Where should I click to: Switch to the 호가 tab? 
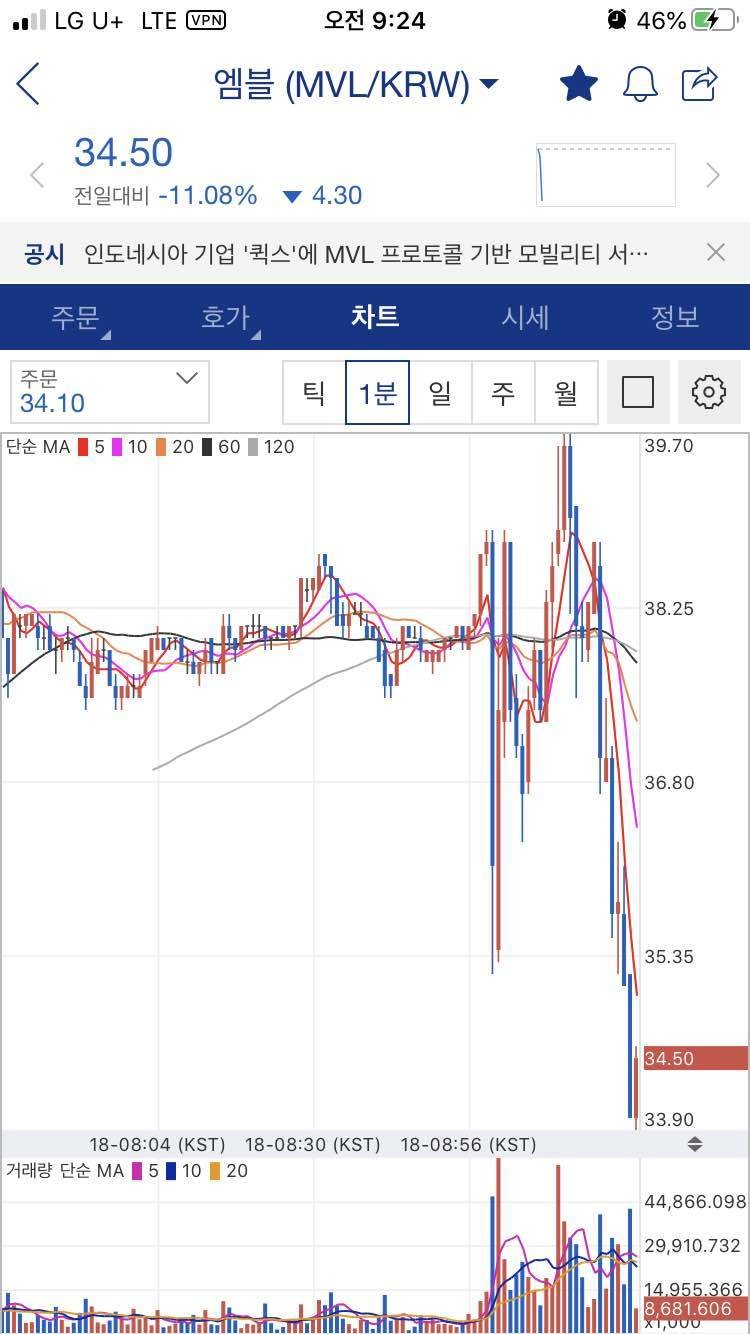tap(226, 317)
